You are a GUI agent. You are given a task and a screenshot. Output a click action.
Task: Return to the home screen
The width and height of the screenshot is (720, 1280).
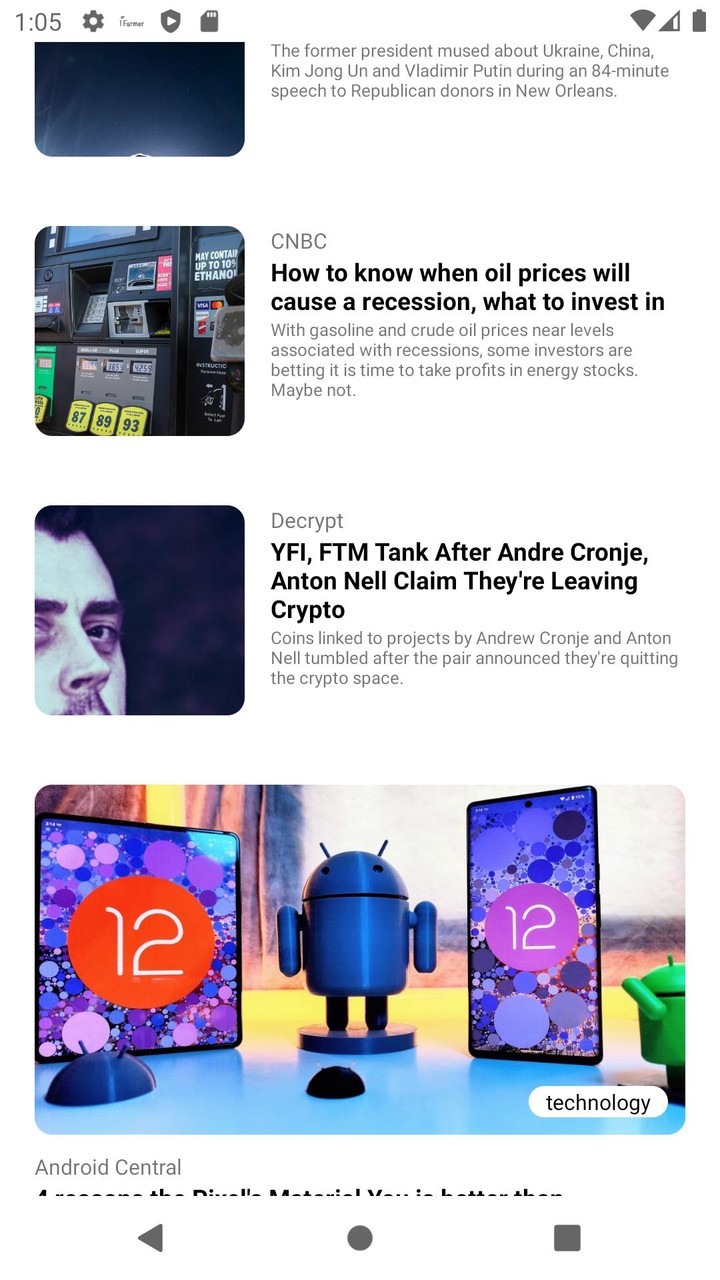click(x=360, y=1238)
